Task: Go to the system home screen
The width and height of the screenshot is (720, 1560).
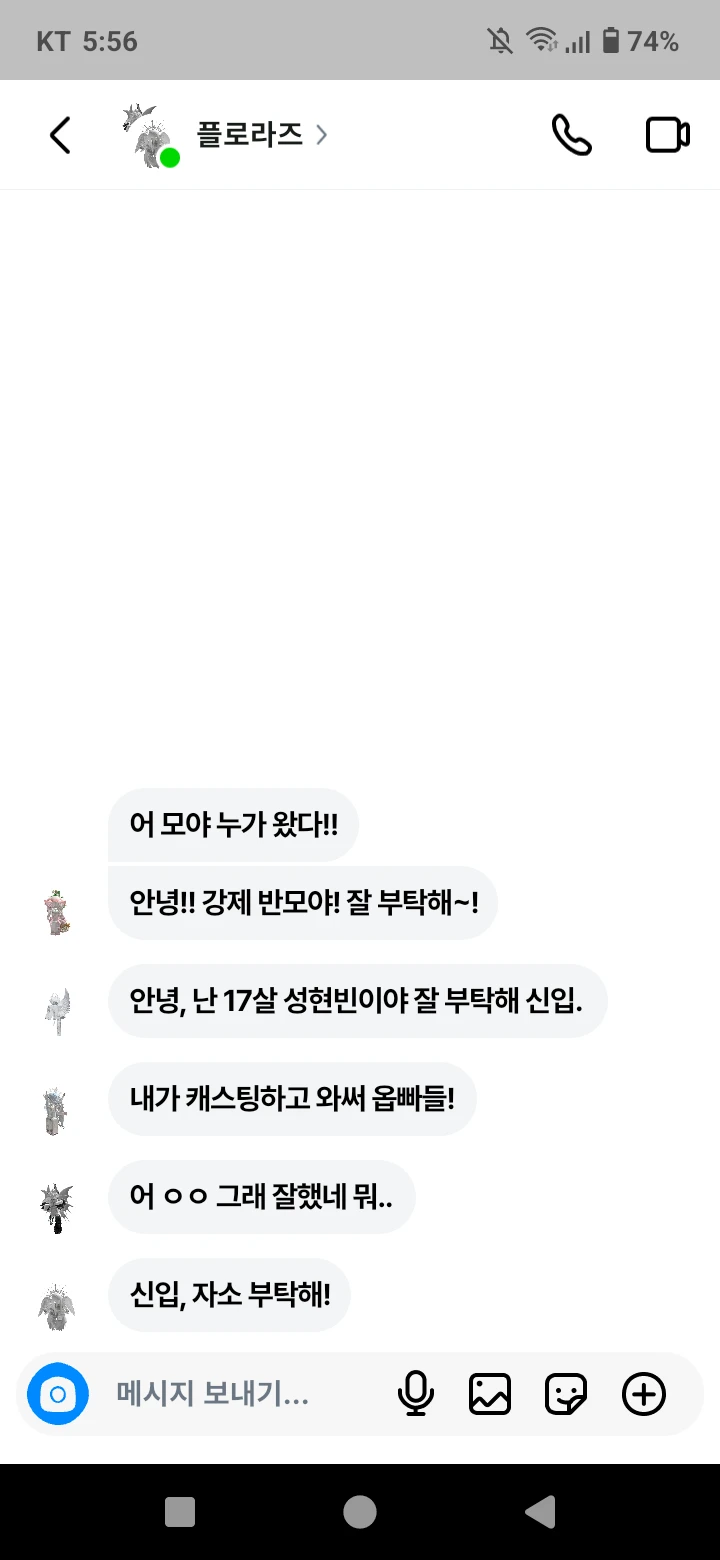Action: tap(360, 1512)
